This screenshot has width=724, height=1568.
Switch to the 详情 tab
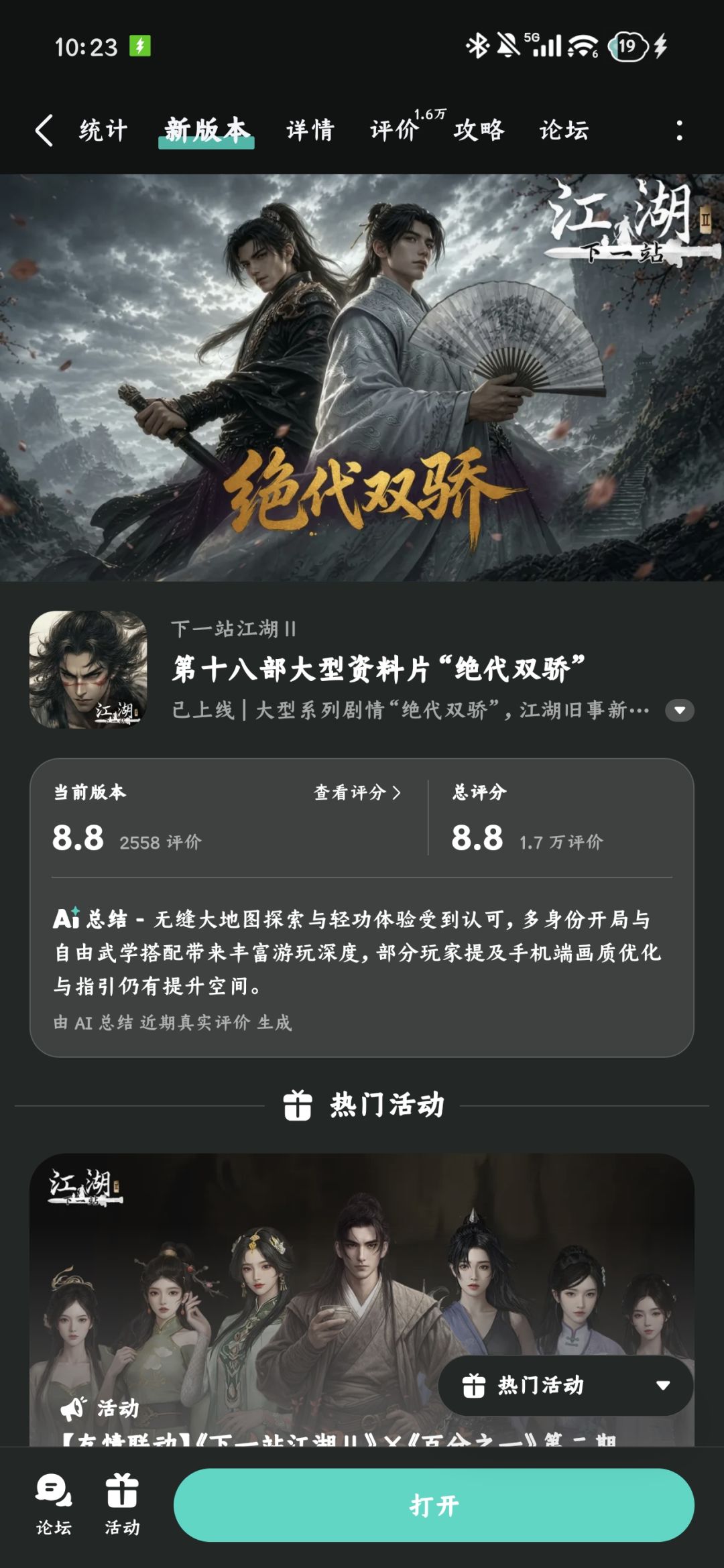point(310,130)
